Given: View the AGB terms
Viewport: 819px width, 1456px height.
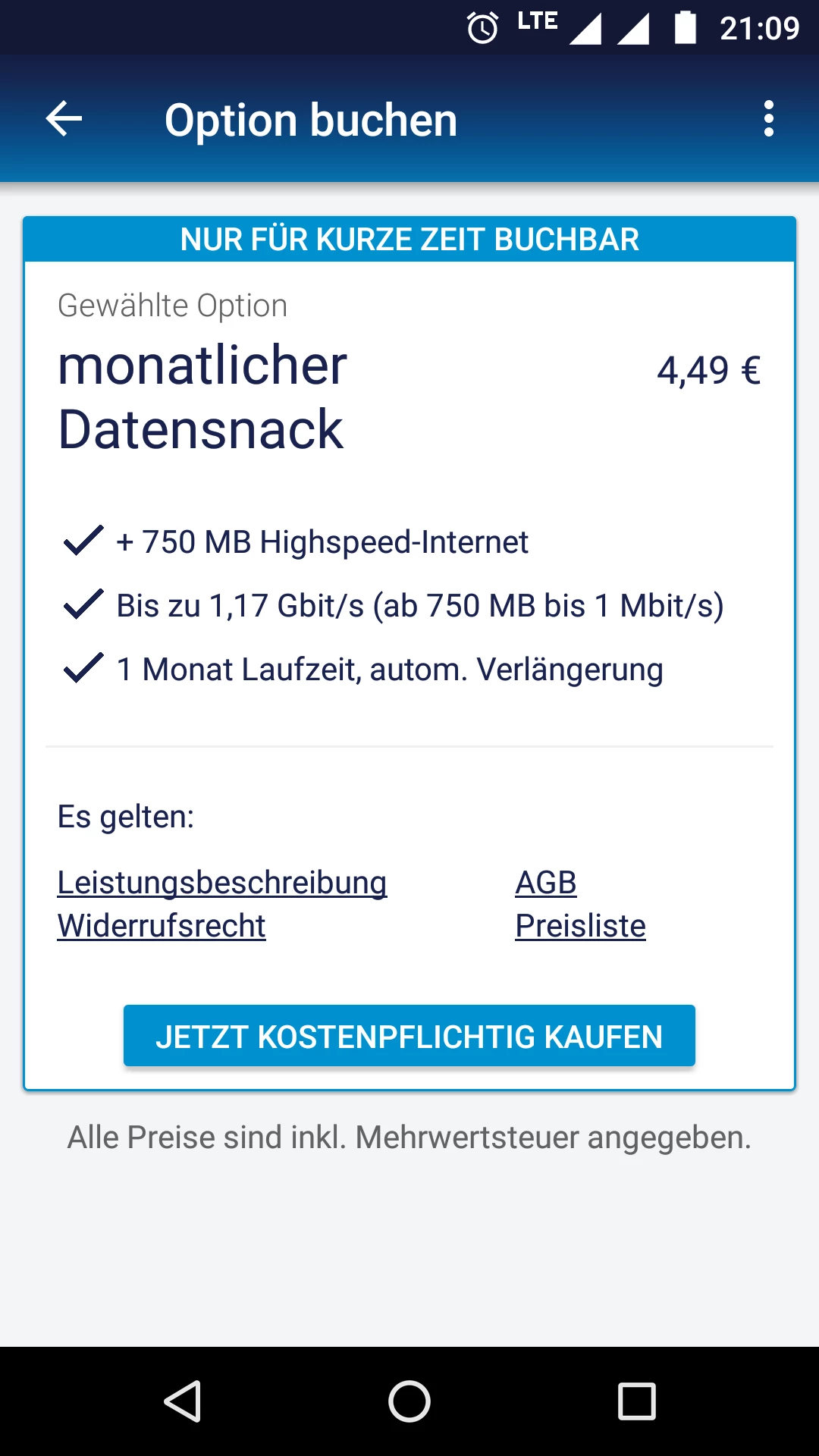Looking at the screenshot, I should click(x=546, y=883).
